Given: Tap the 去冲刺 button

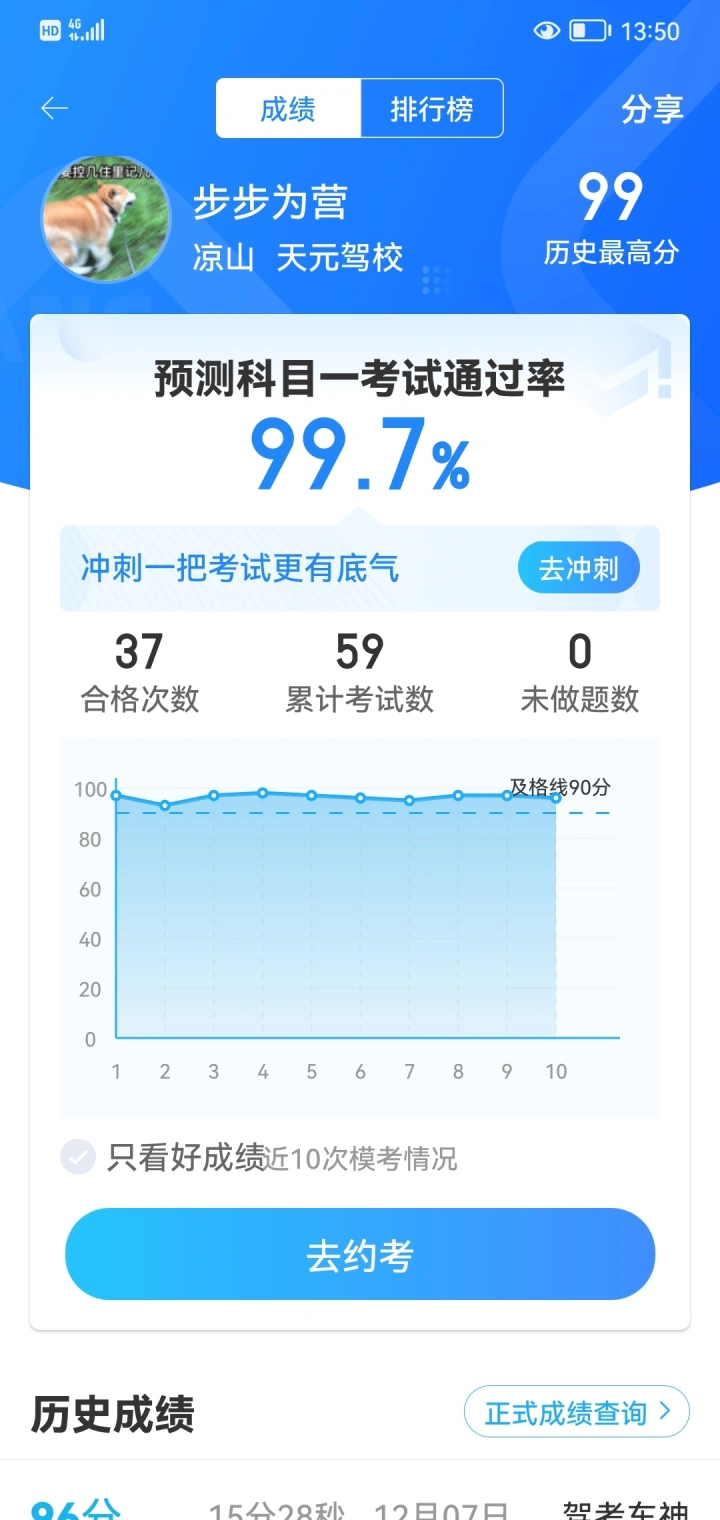Looking at the screenshot, I should tap(579, 569).
